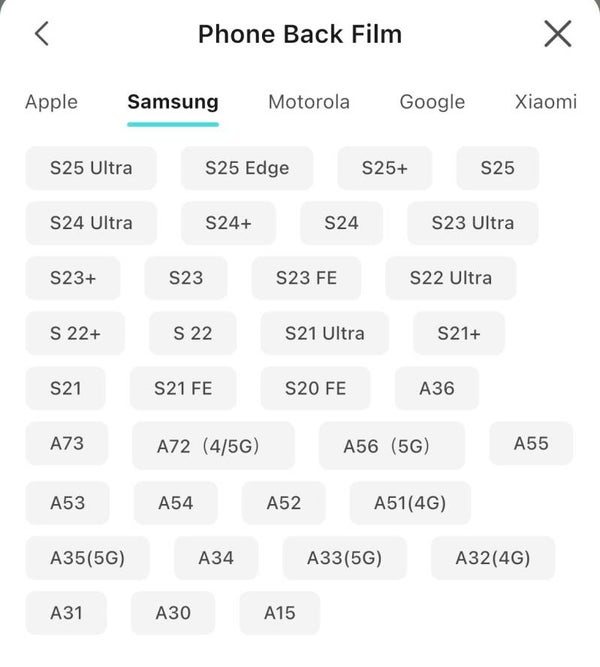Switch to the Apple tab

[x=51, y=102]
